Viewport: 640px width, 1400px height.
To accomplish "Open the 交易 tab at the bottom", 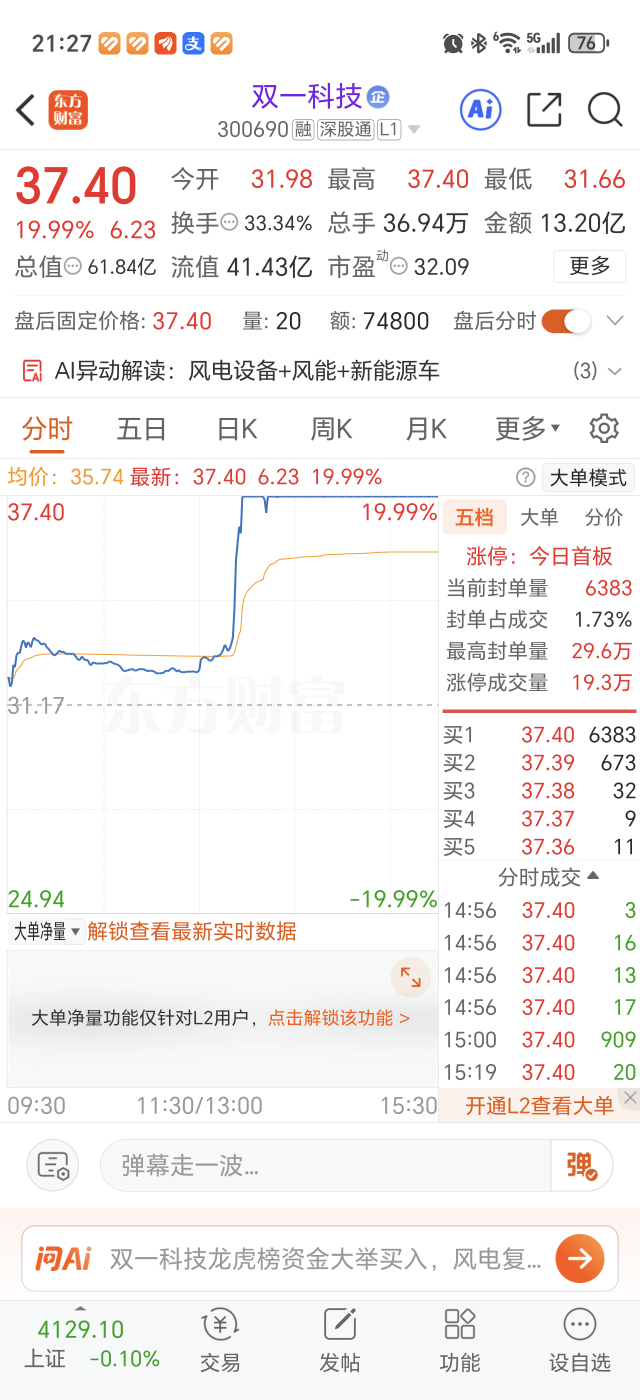I will (x=220, y=1340).
